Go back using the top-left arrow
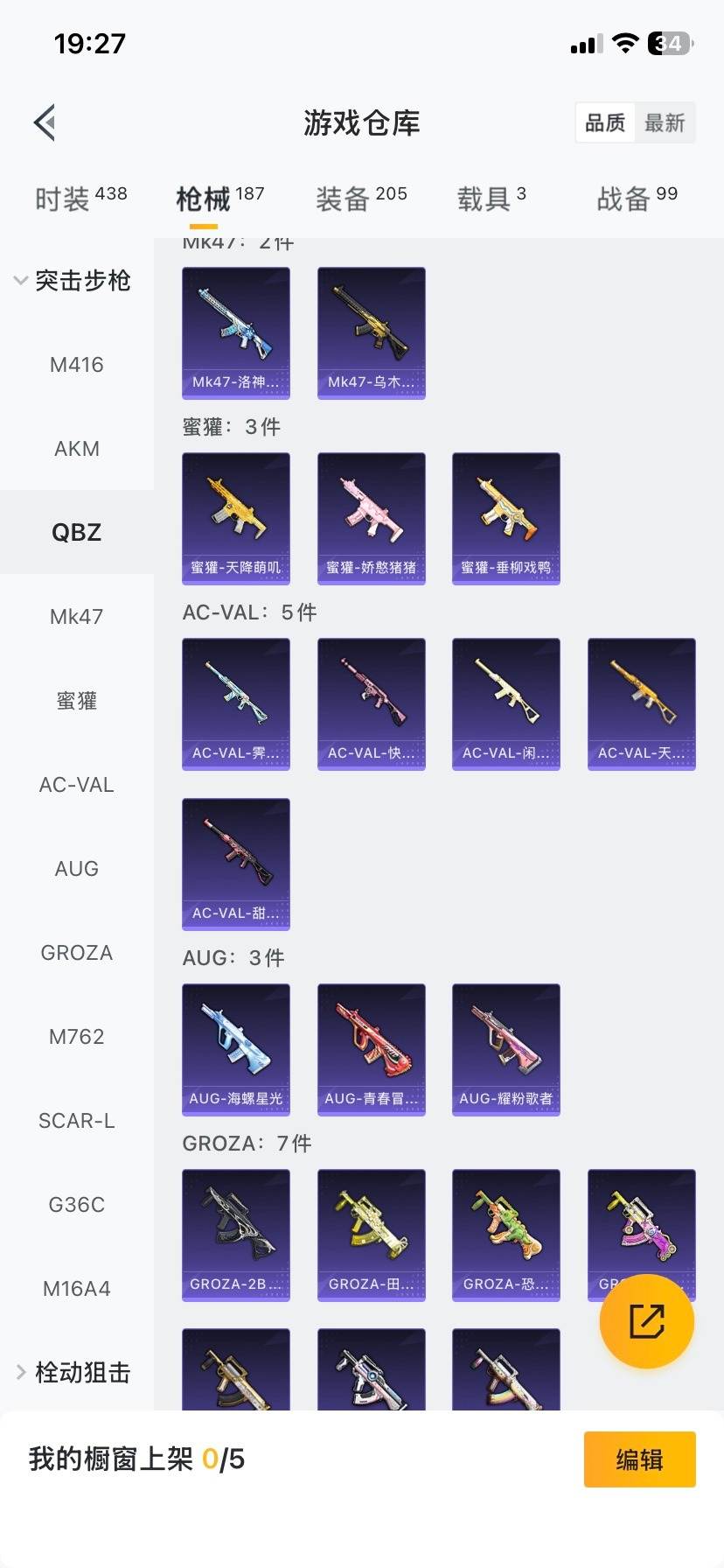 tap(45, 122)
